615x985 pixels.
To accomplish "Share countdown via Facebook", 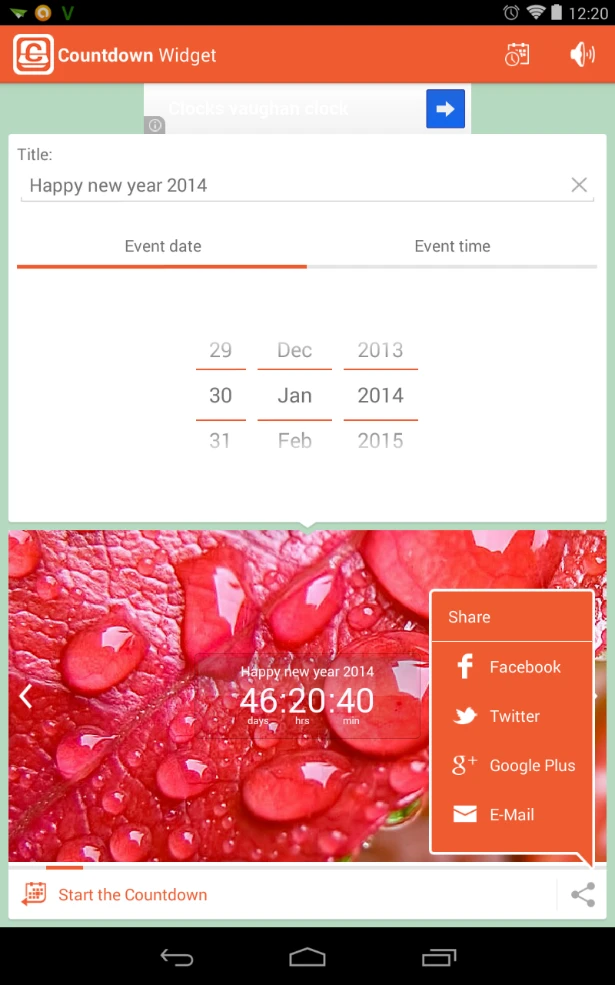I will pos(511,667).
